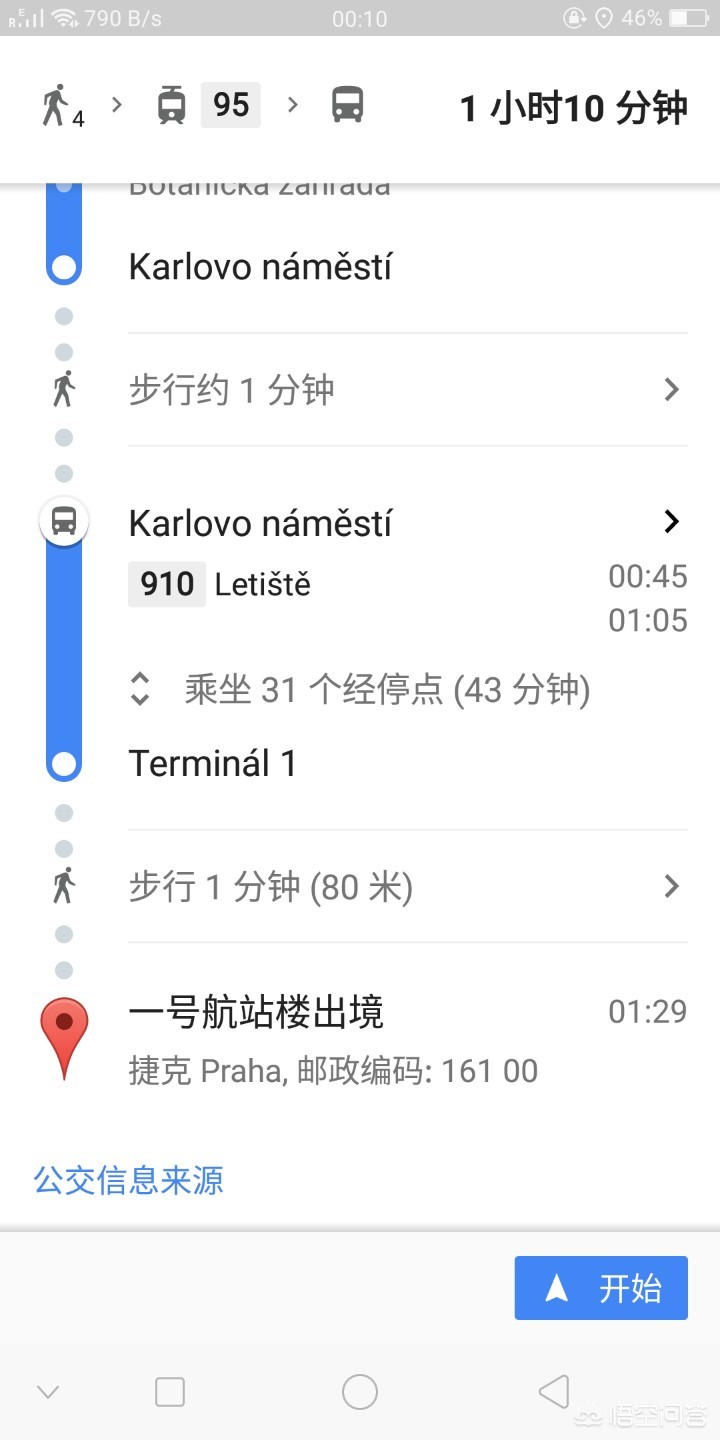
Task: Open the 公交信息来源 link
Action: point(128,1180)
